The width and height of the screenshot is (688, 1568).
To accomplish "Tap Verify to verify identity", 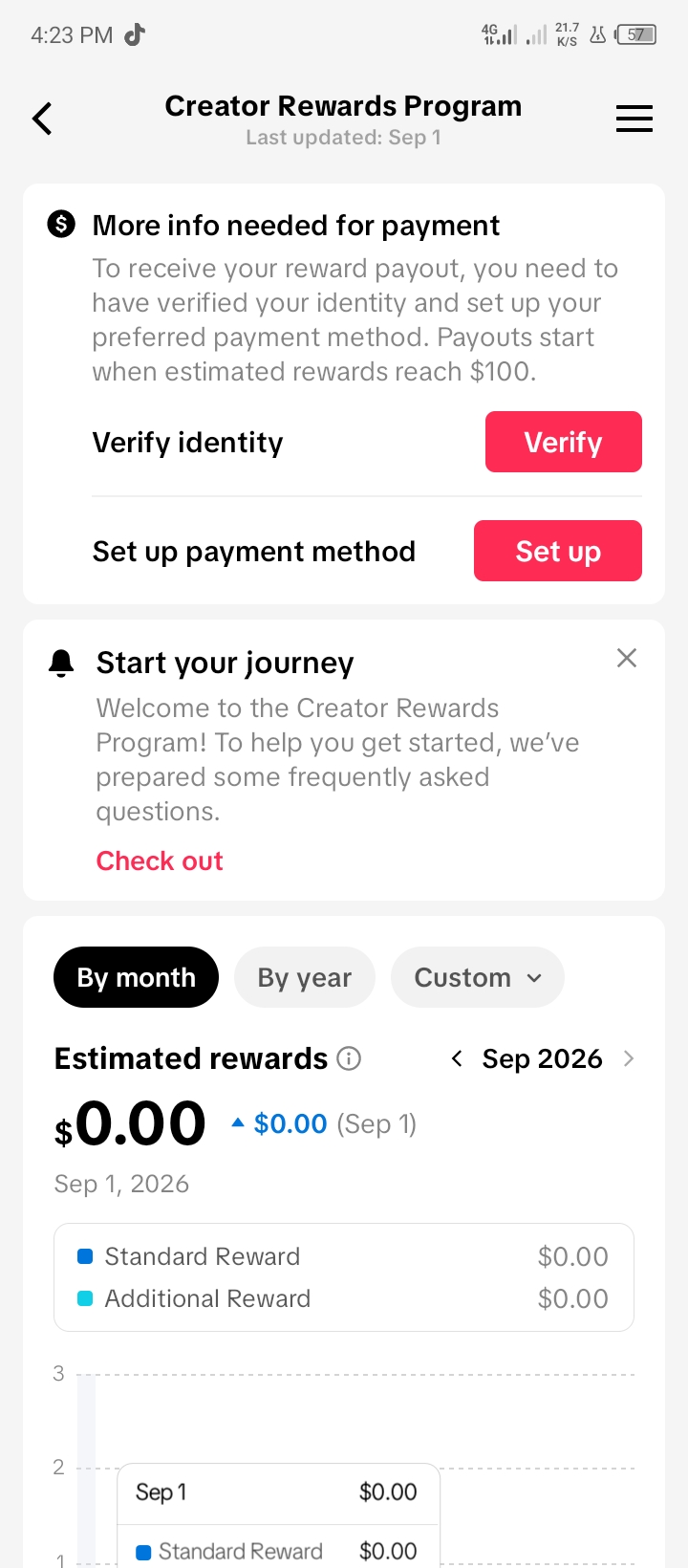I will (563, 442).
